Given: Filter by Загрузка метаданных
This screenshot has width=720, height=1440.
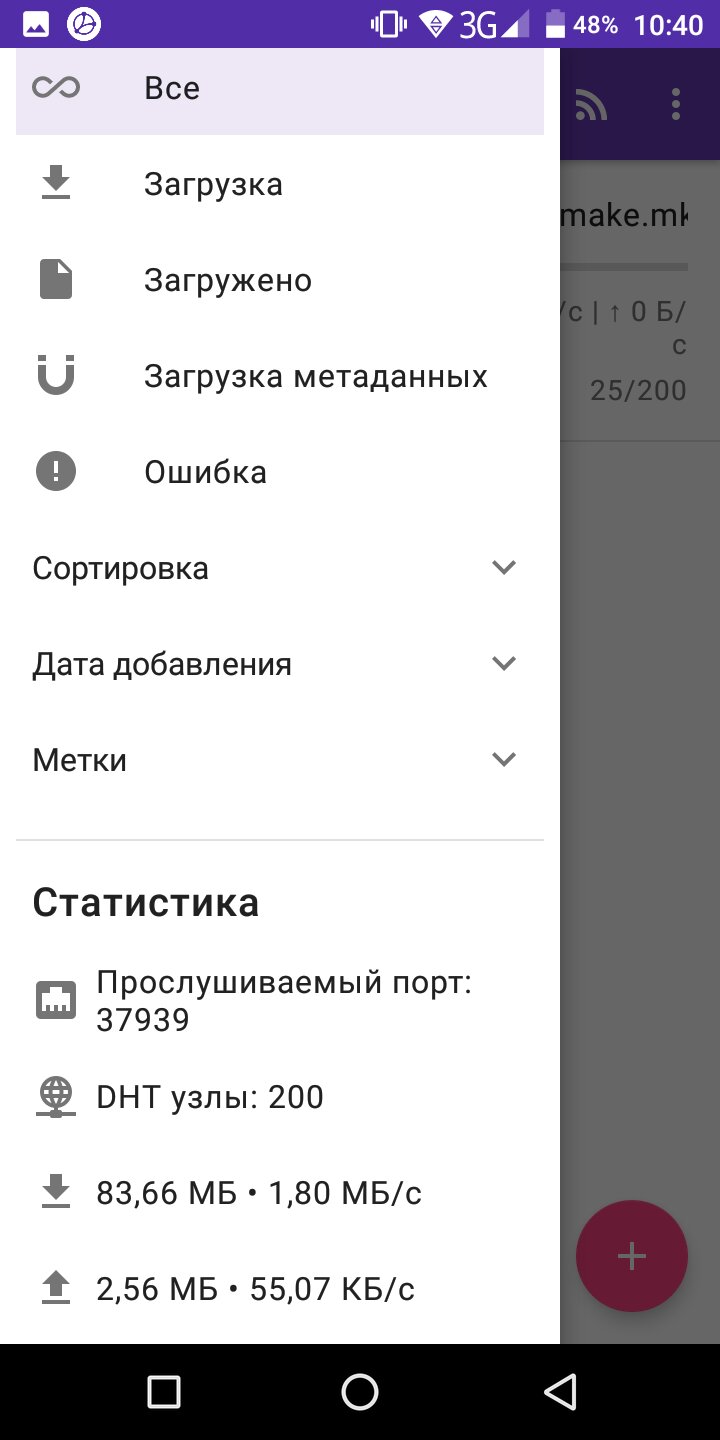Looking at the screenshot, I should tap(280, 376).
